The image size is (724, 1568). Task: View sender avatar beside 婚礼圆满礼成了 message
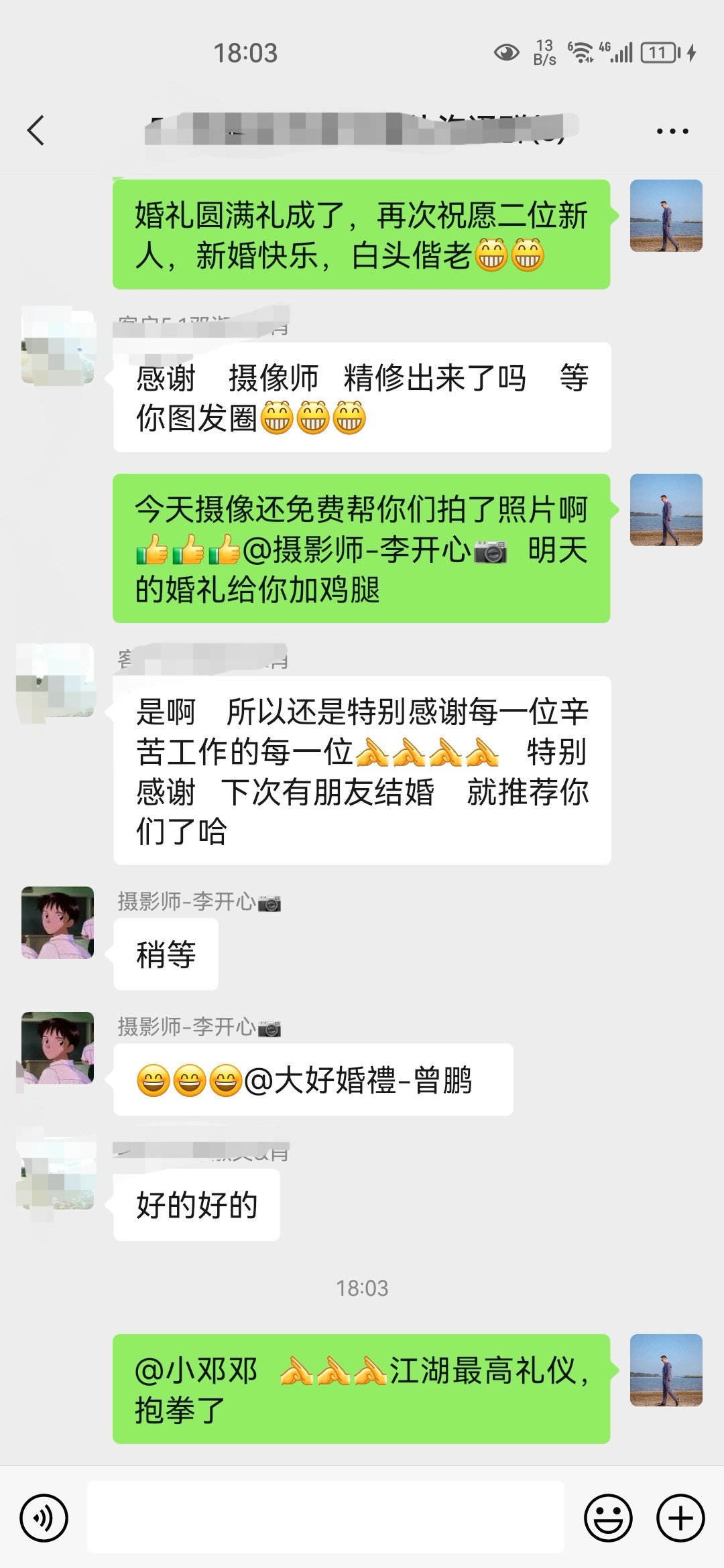pos(666,216)
